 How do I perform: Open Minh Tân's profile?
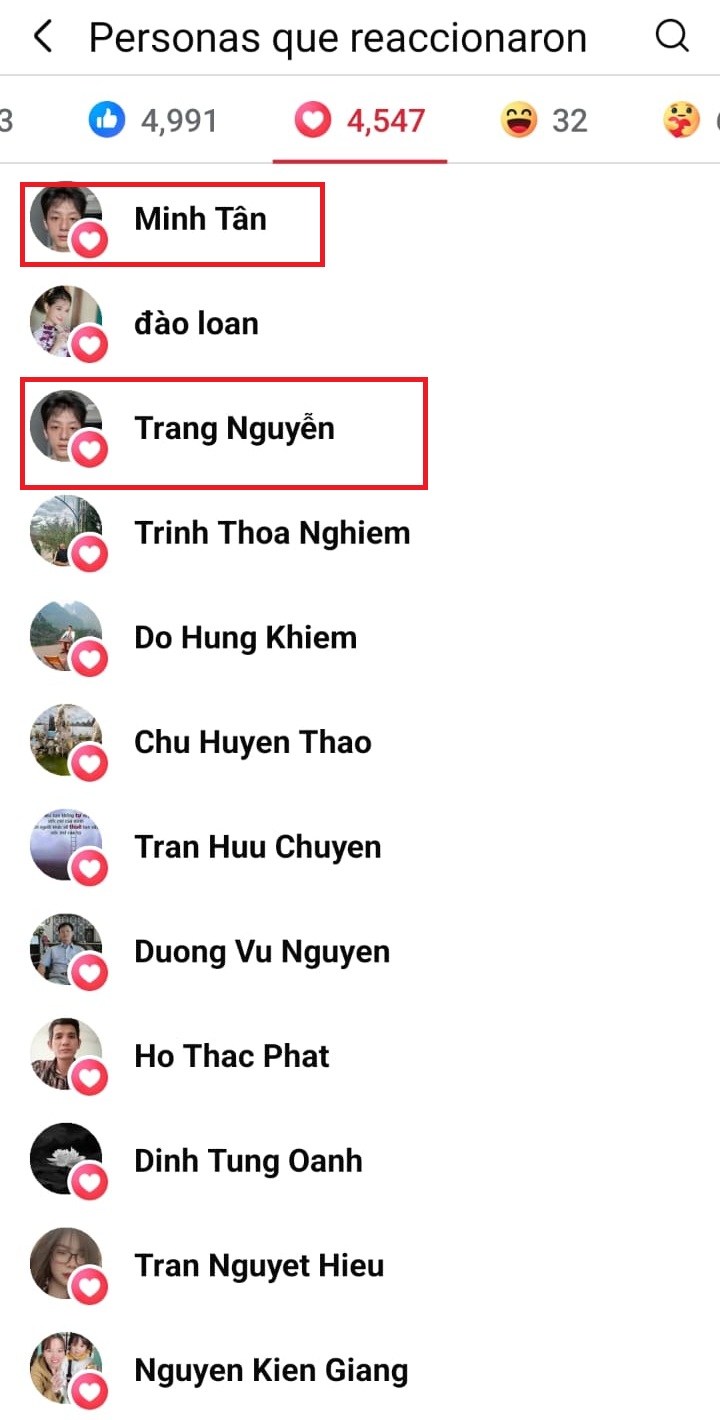[x=200, y=218]
